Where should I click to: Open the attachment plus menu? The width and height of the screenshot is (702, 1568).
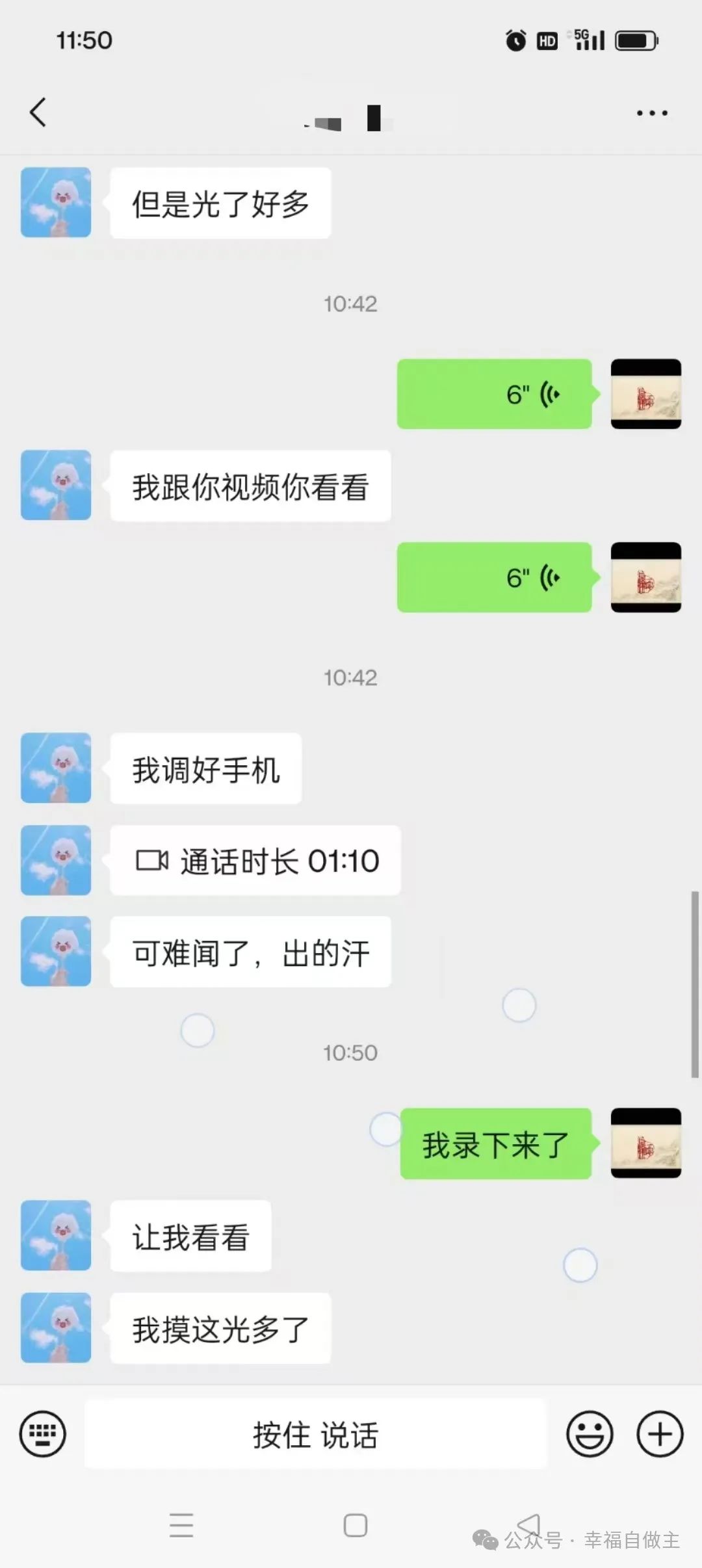tap(659, 1433)
